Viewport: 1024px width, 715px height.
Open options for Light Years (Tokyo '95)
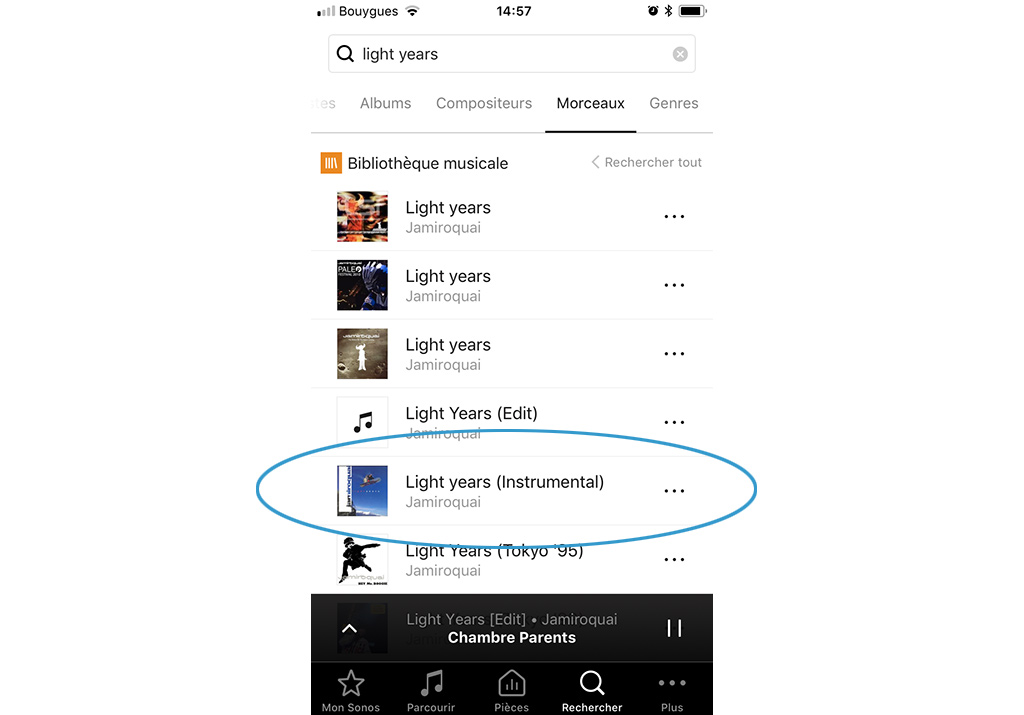click(674, 560)
